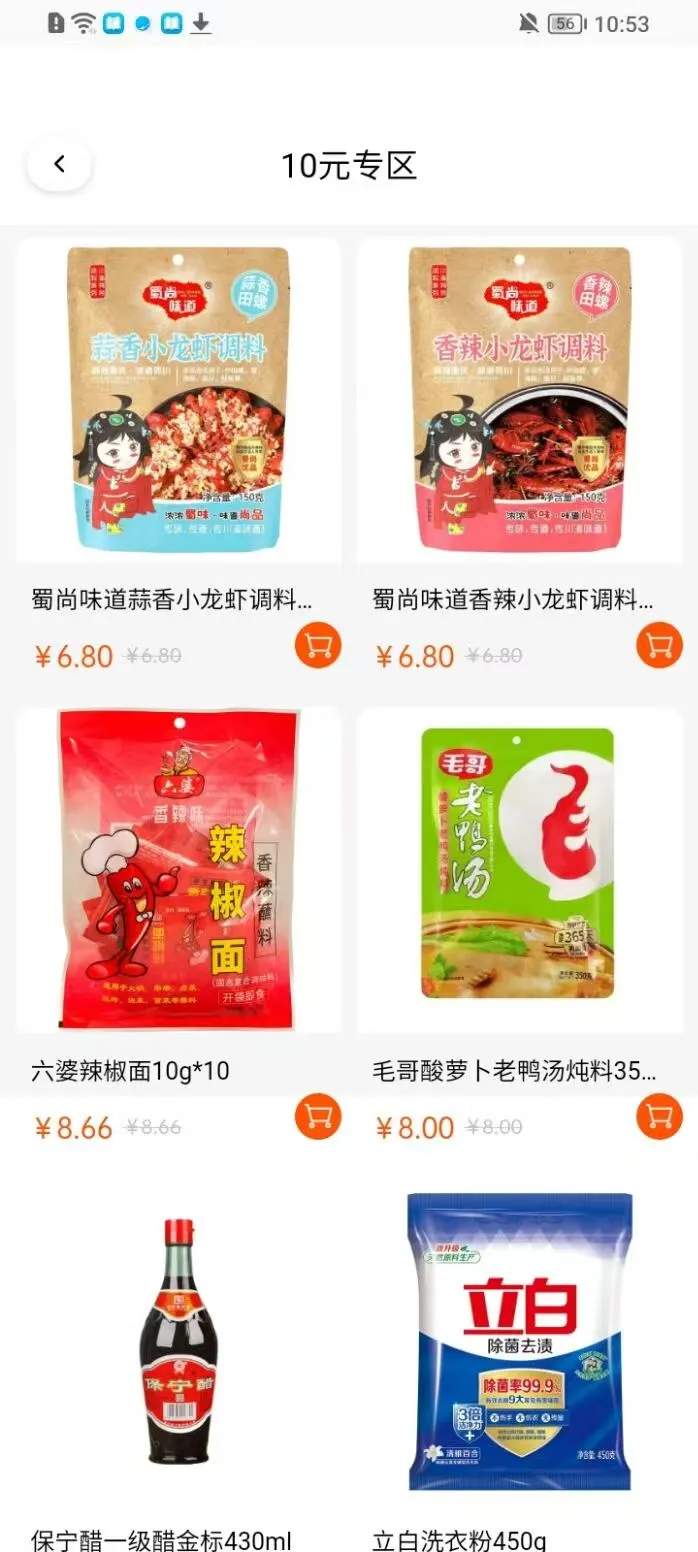Add 六婆辣椒面 to the shopping cart
Screen dimensions: 698x1552
pos(318,1116)
